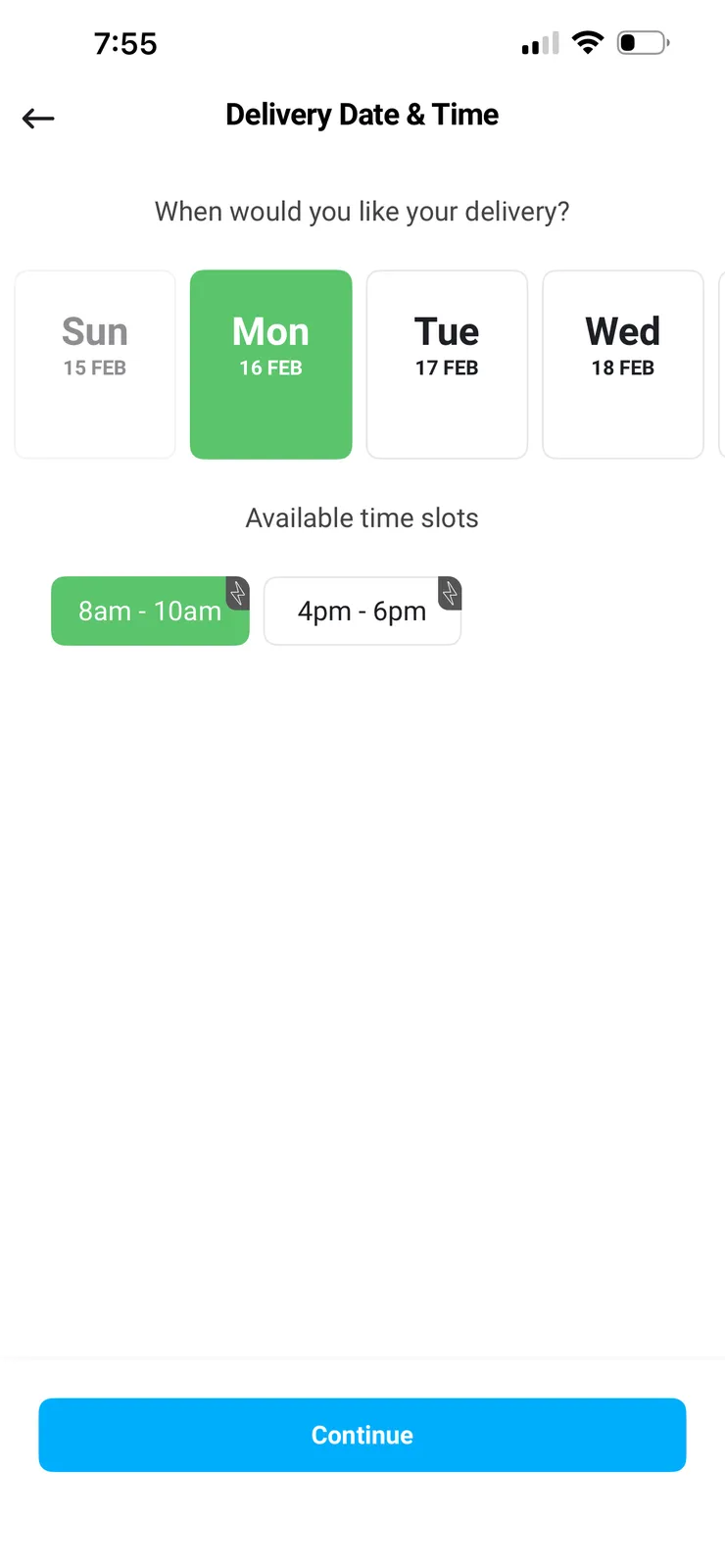The width and height of the screenshot is (725, 1568).
Task: Go back using the arrow icon
Action: (x=38, y=119)
